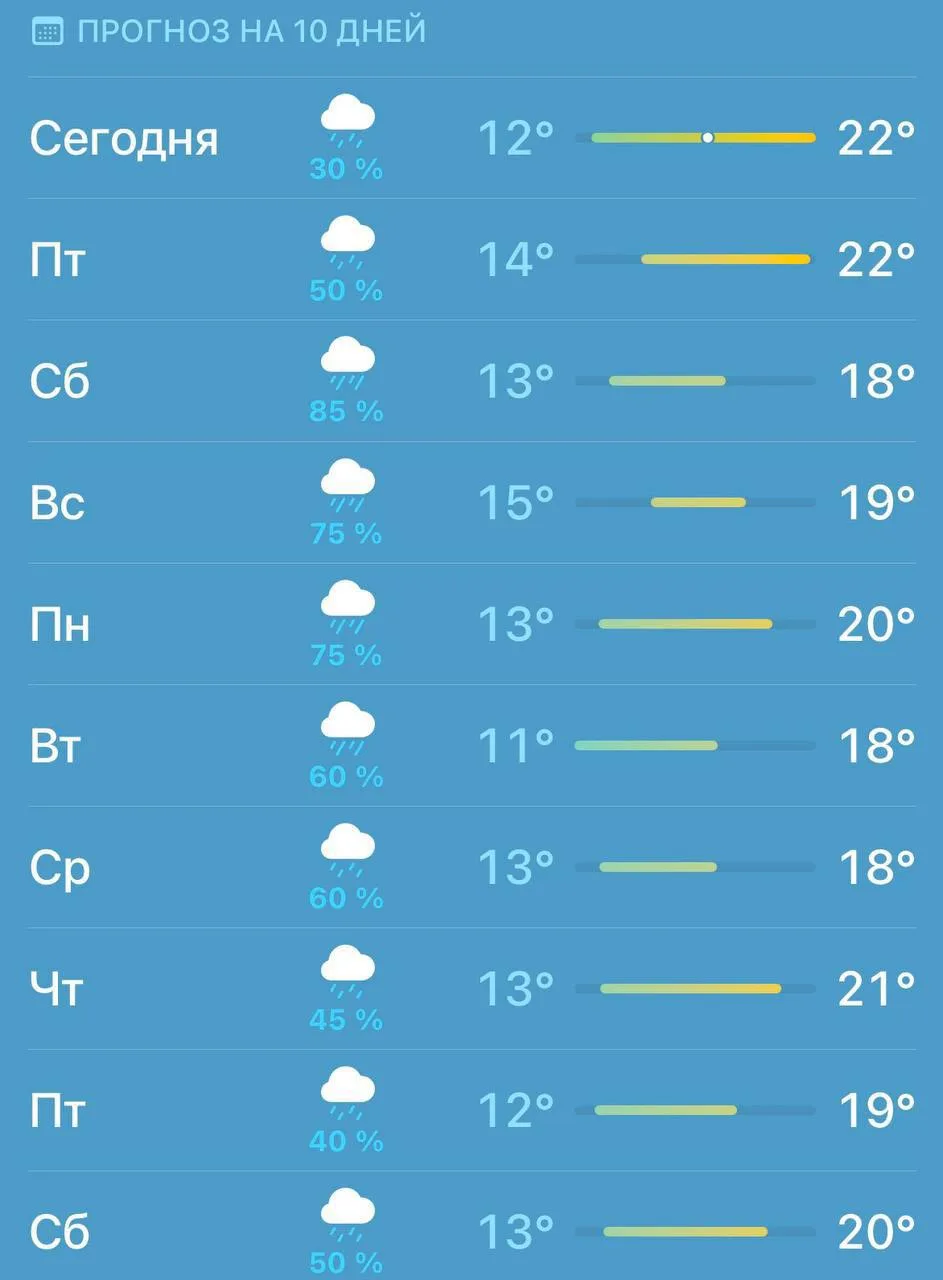Screen dimensions: 943x1280
Task: Show details for the Чт row
Action: pos(471,989)
